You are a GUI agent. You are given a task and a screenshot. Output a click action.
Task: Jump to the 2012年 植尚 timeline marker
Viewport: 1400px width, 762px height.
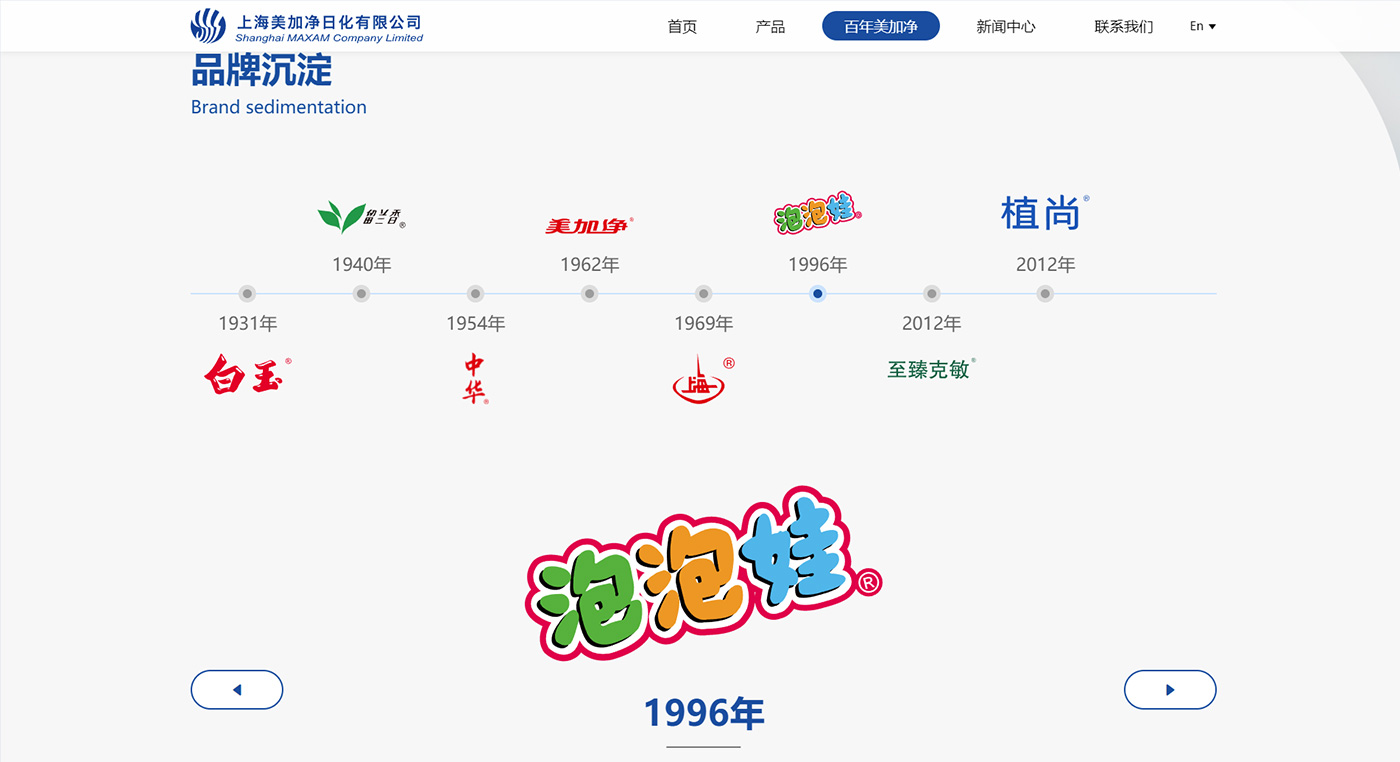click(1045, 294)
